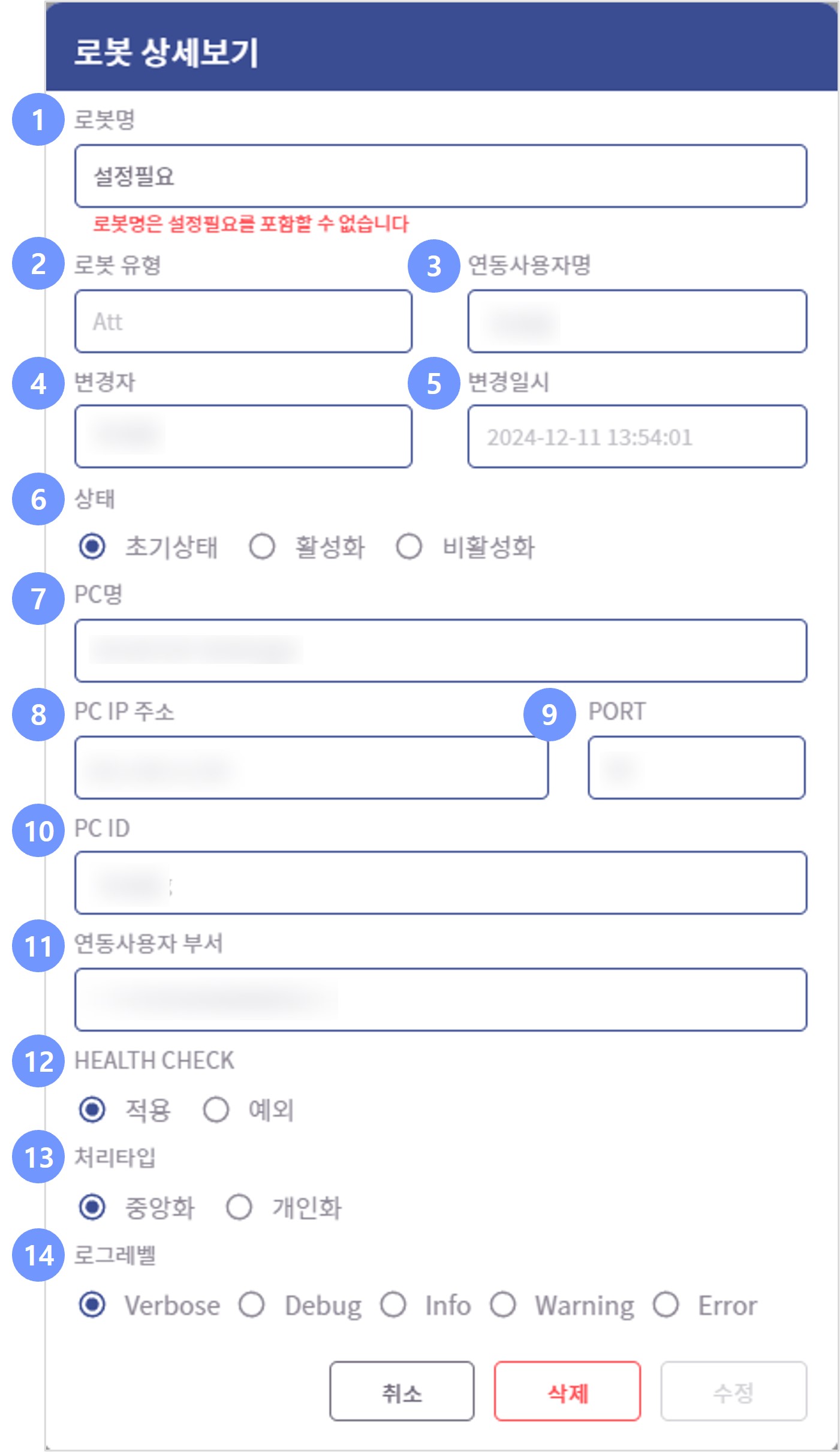Click badge 3 beside 연동사용자명
The height and width of the screenshot is (1452, 840).
tap(434, 264)
